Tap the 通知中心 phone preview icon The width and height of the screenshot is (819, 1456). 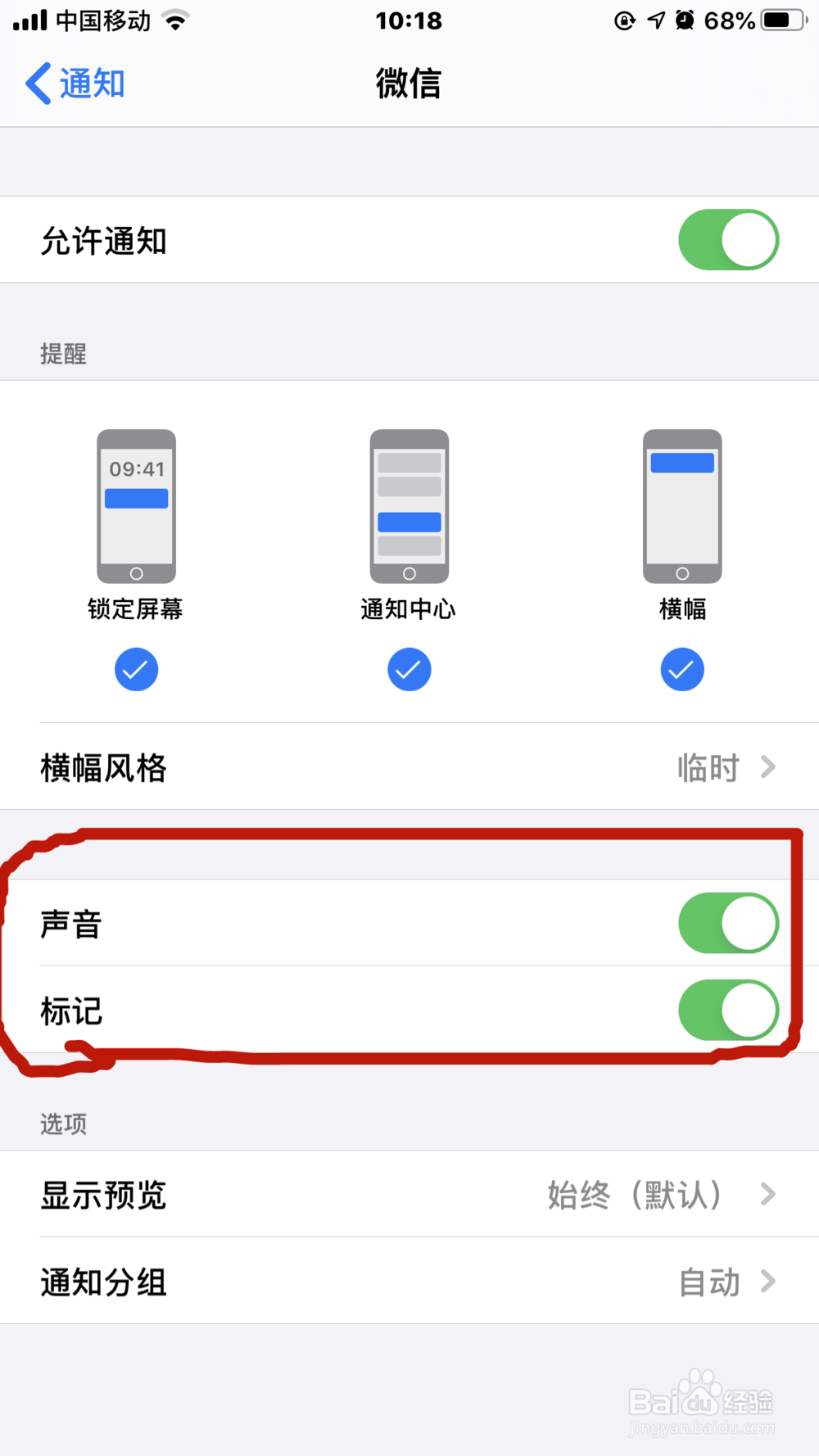pos(409,506)
